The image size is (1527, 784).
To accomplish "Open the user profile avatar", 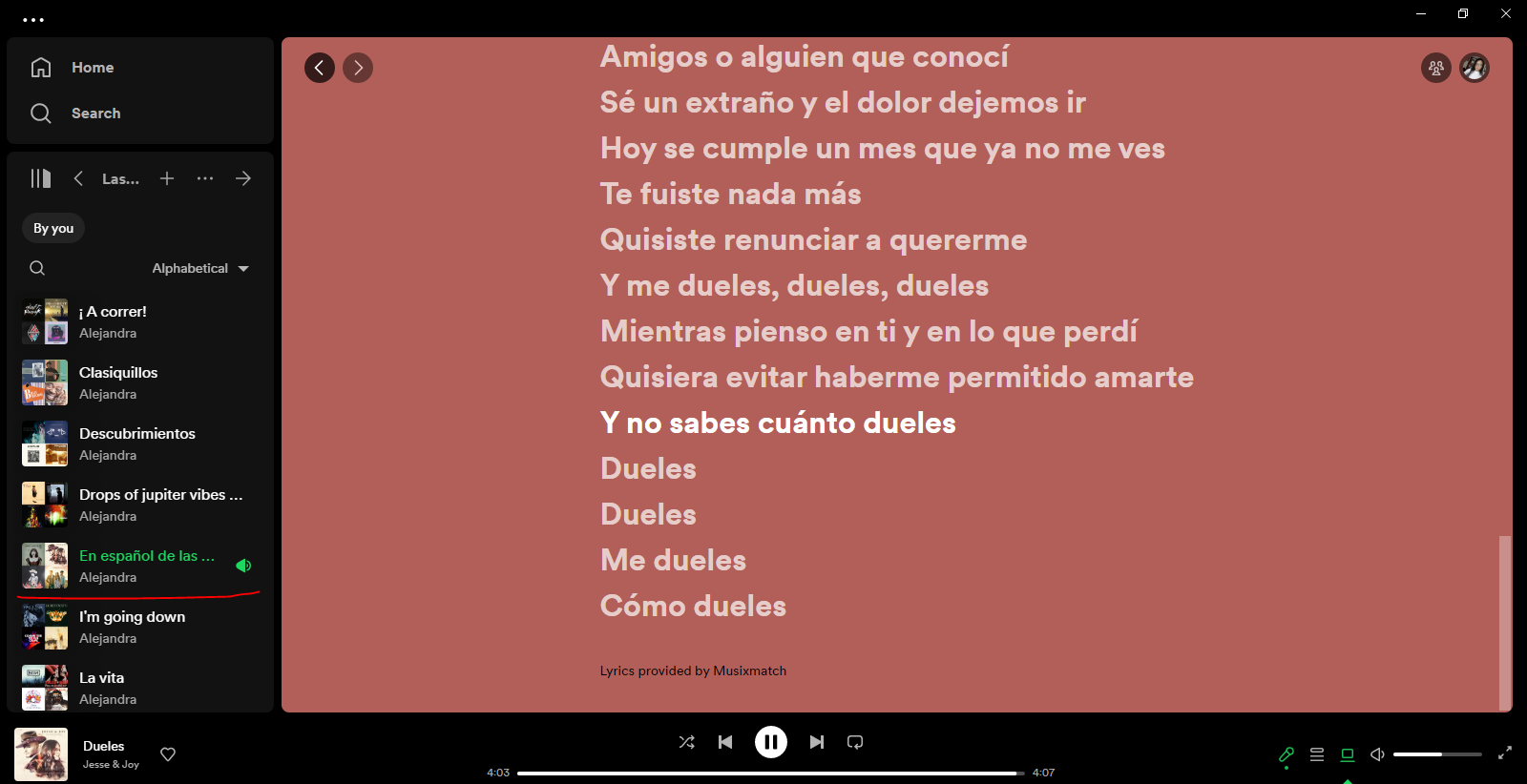I will click(1475, 68).
